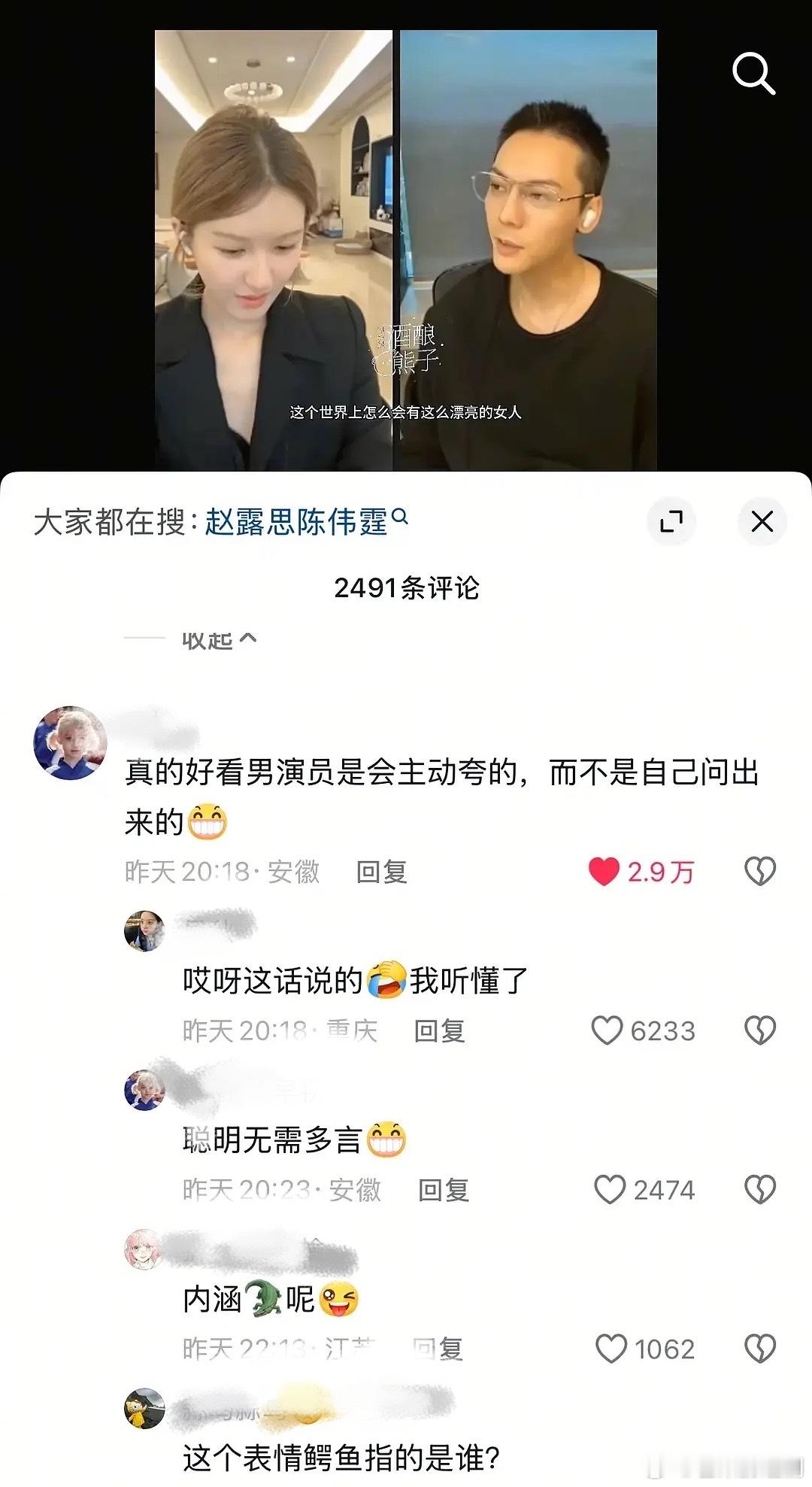This screenshot has height=1487, width=812.
Task: Tap the video playing above comments
Action: 406,248
